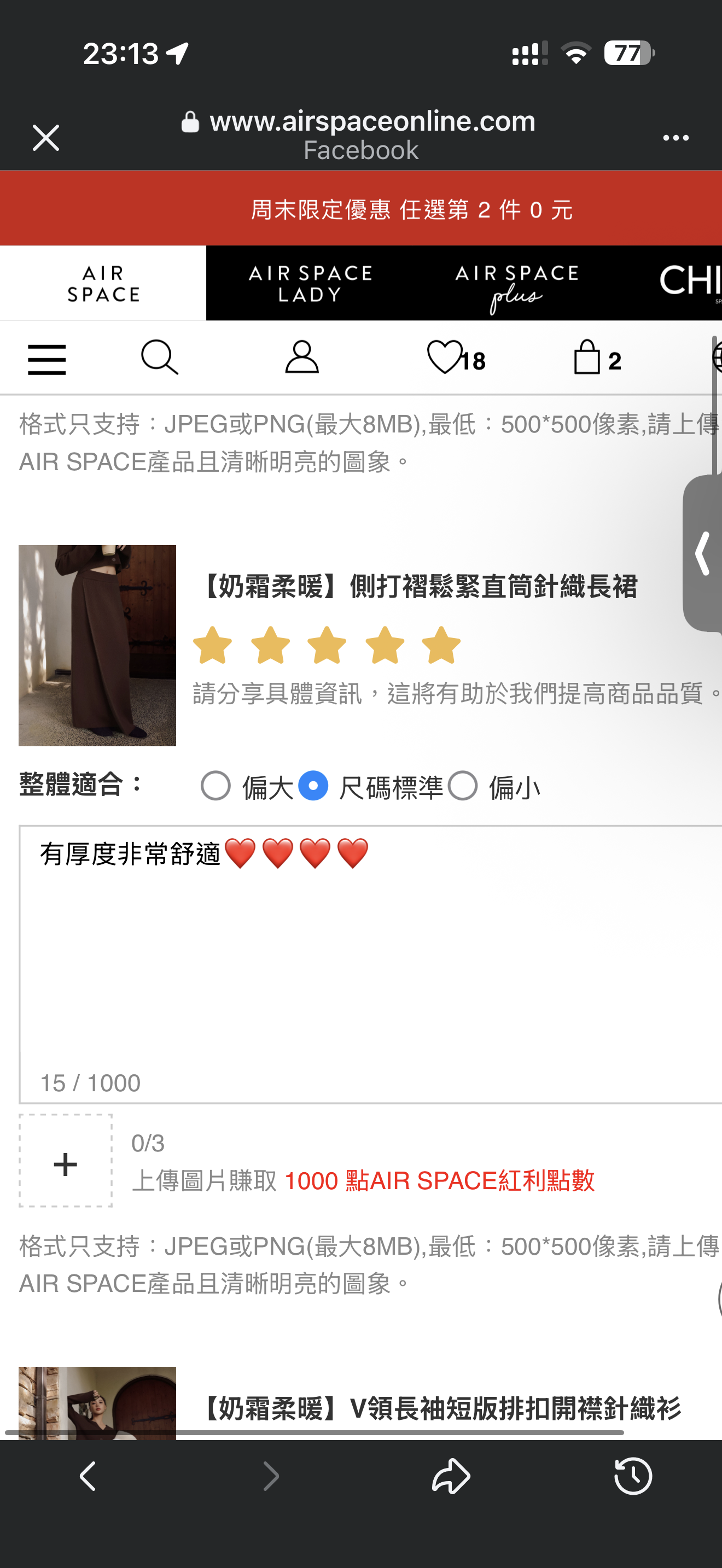This screenshot has height=1568, width=722.
Task: Expand the side panel arrow
Action: point(703,553)
